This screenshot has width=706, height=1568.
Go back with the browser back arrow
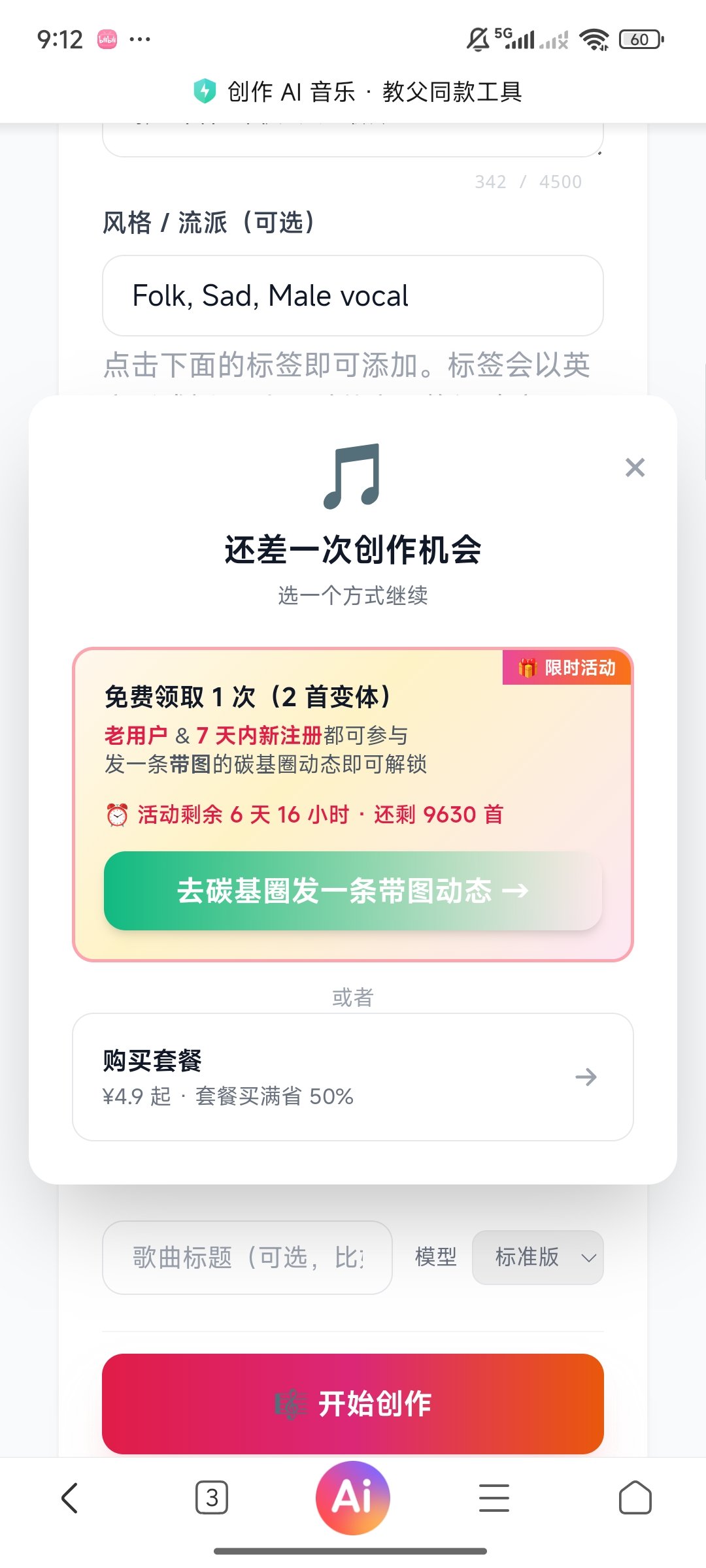point(70,1497)
